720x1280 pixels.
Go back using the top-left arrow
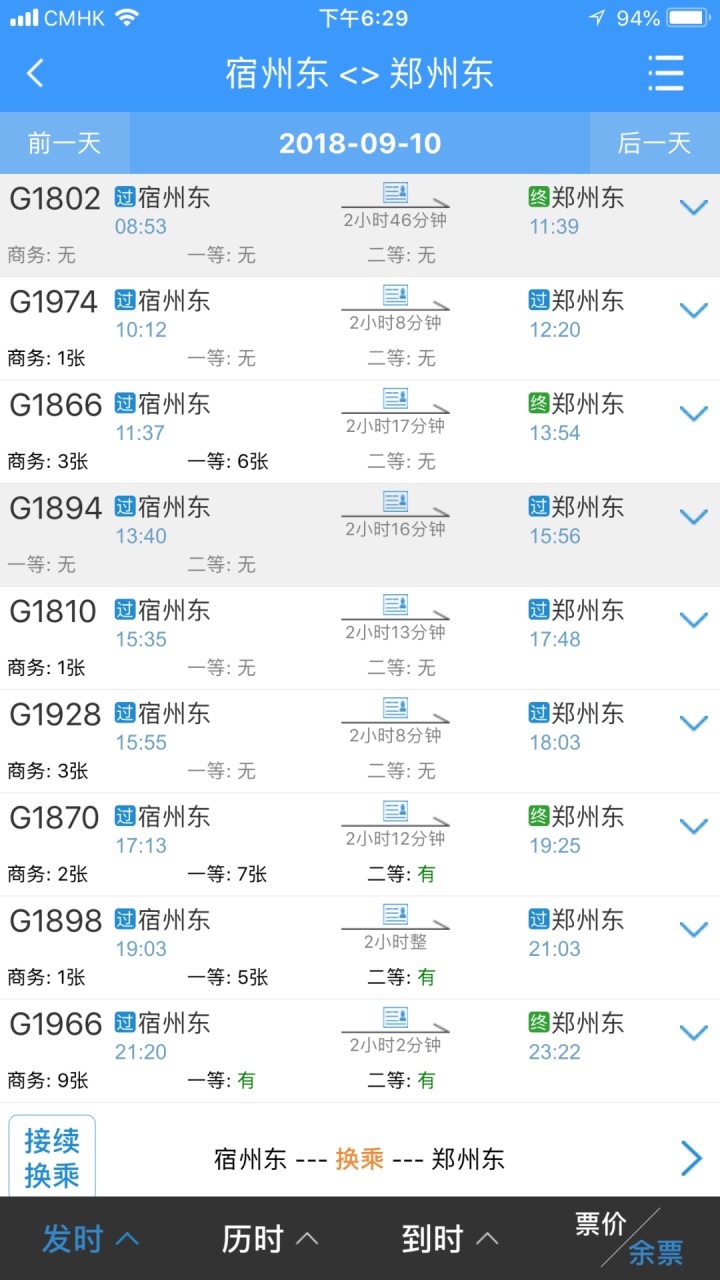point(35,73)
